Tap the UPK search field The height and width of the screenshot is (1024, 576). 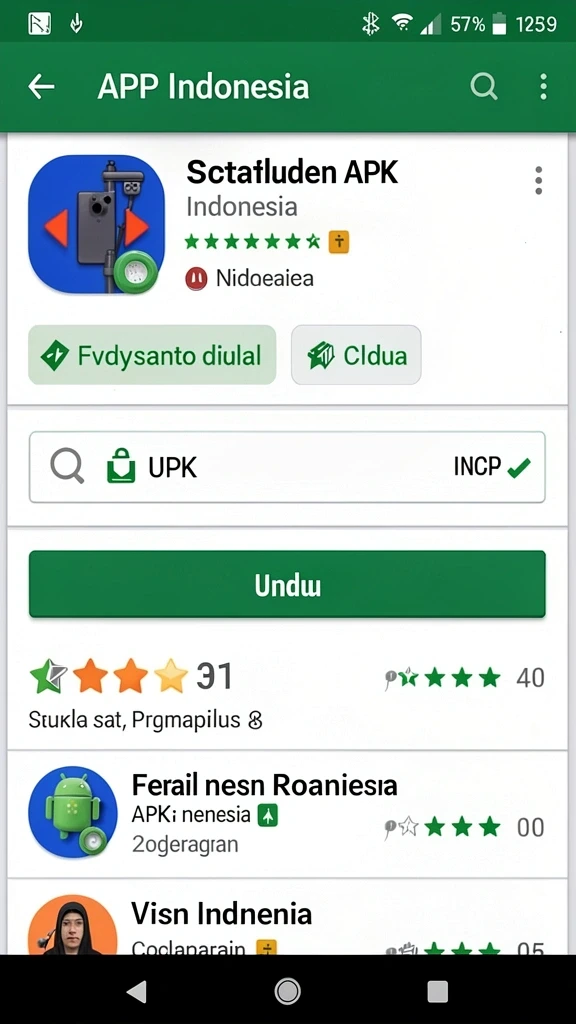pyautogui.click(x=287, y=467)
